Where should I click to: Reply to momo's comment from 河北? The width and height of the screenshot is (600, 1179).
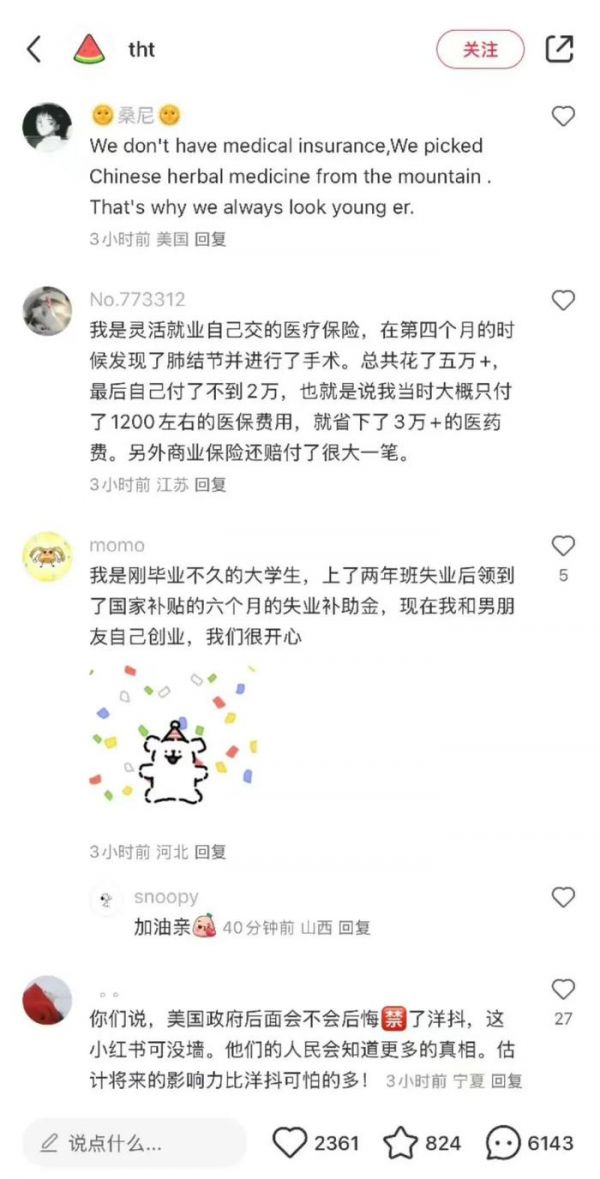click(210, 852)
